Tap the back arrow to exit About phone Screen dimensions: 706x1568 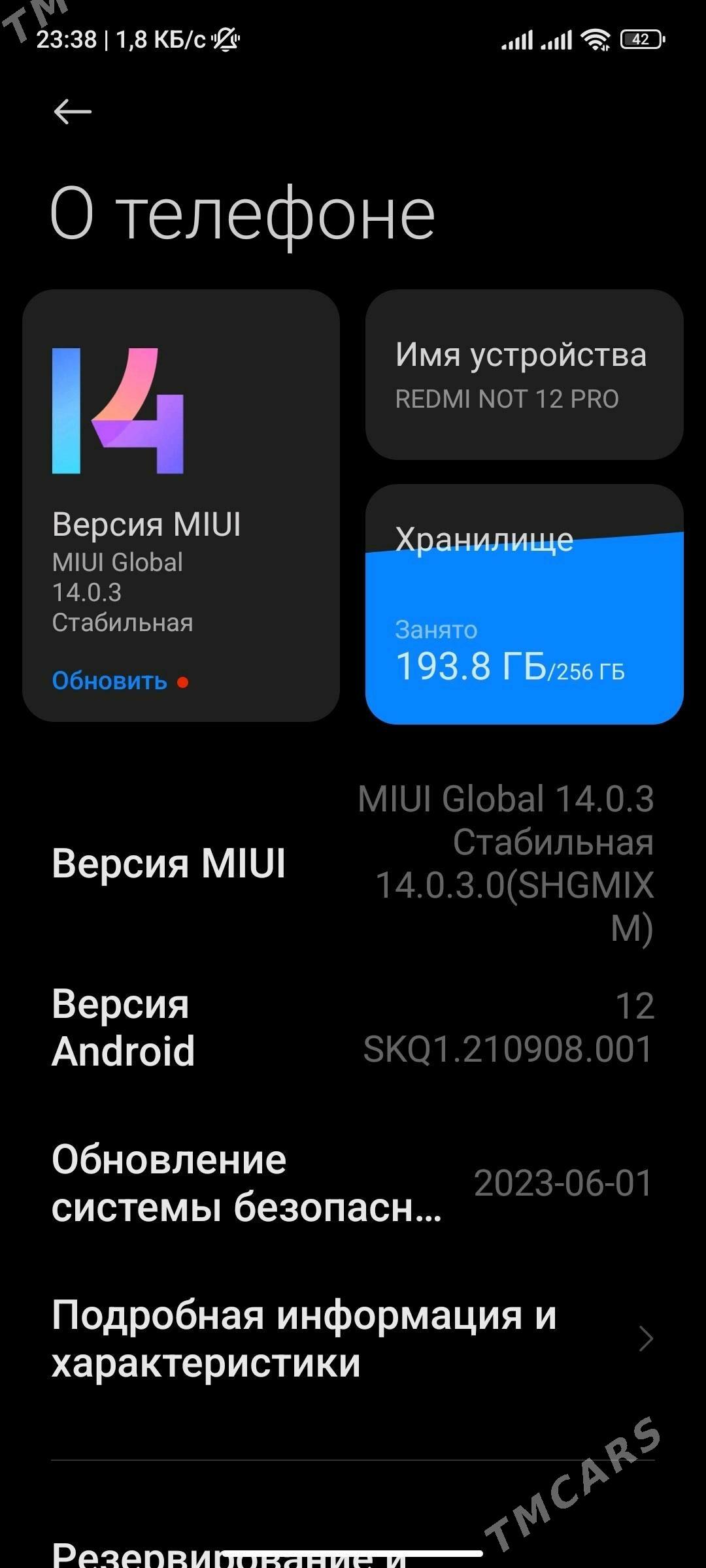(72, 111)
